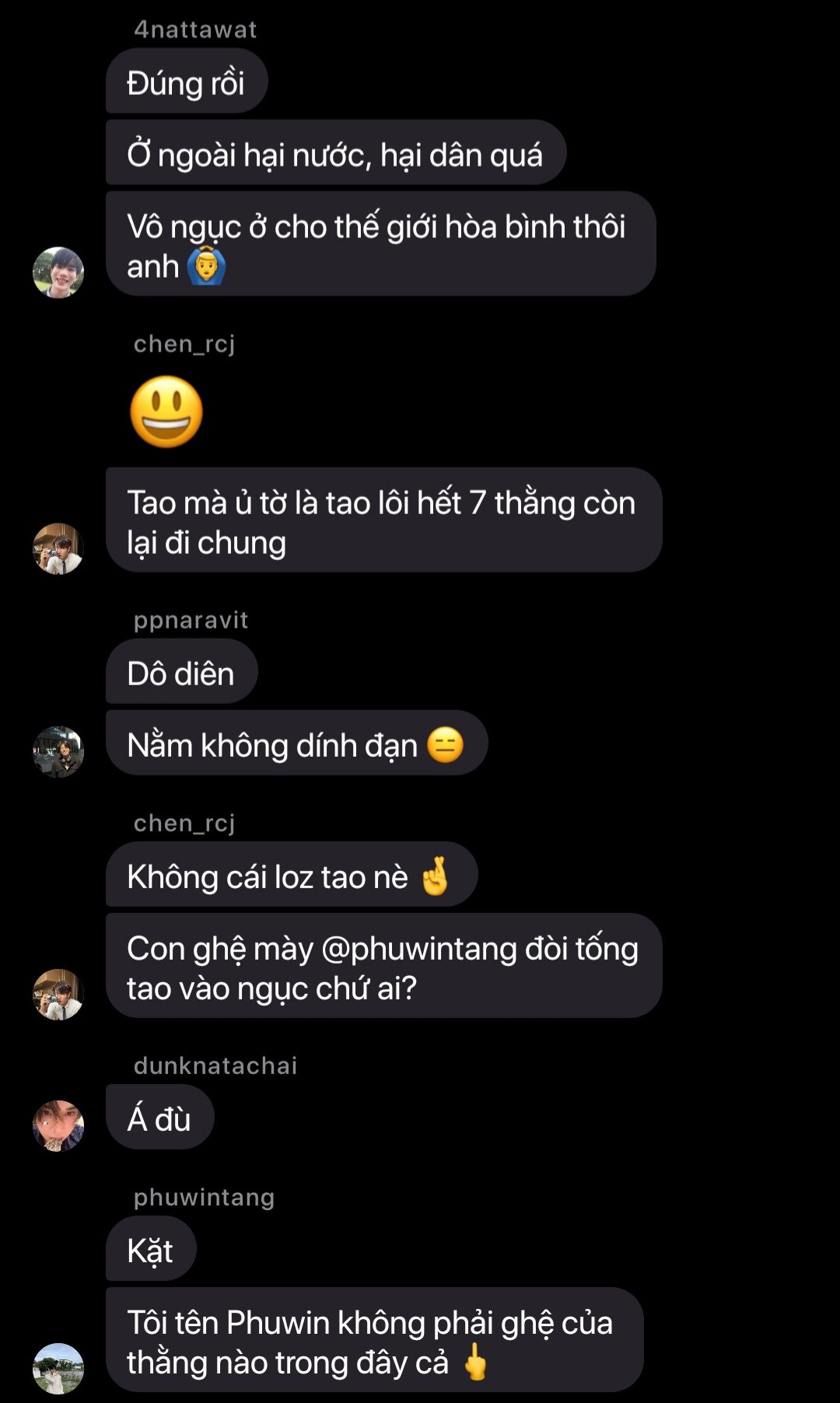Image resolution: width=840 pixels, height=1403 pixels.
Task: Tap chen_rcj's avatar beside 'lại đi chung' message
Action: pyautogui.click(x=58, y=548)
